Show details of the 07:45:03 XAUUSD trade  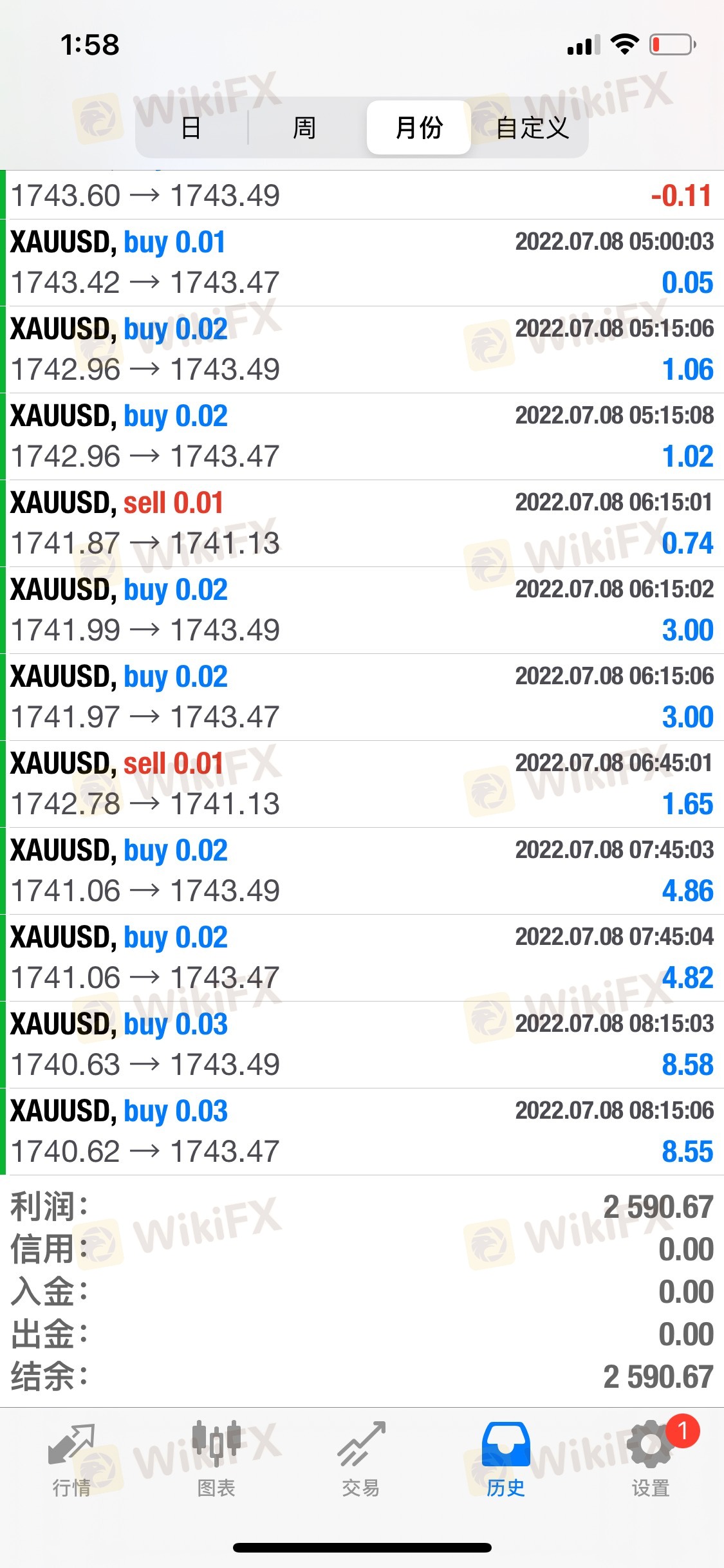point(362,871)
